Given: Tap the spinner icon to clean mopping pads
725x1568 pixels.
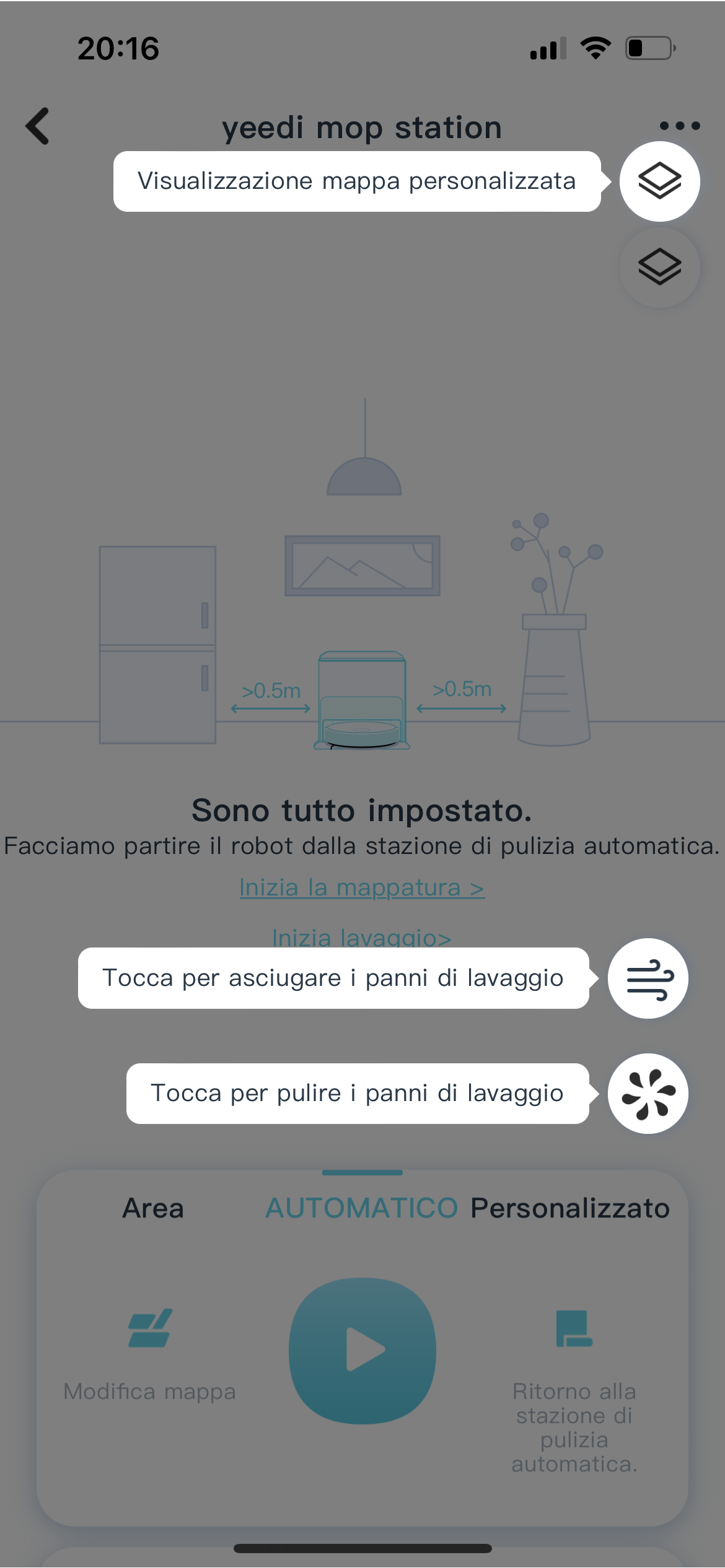Looking at the screenshot, I should pyautogui.click(x=648, y=1094).
